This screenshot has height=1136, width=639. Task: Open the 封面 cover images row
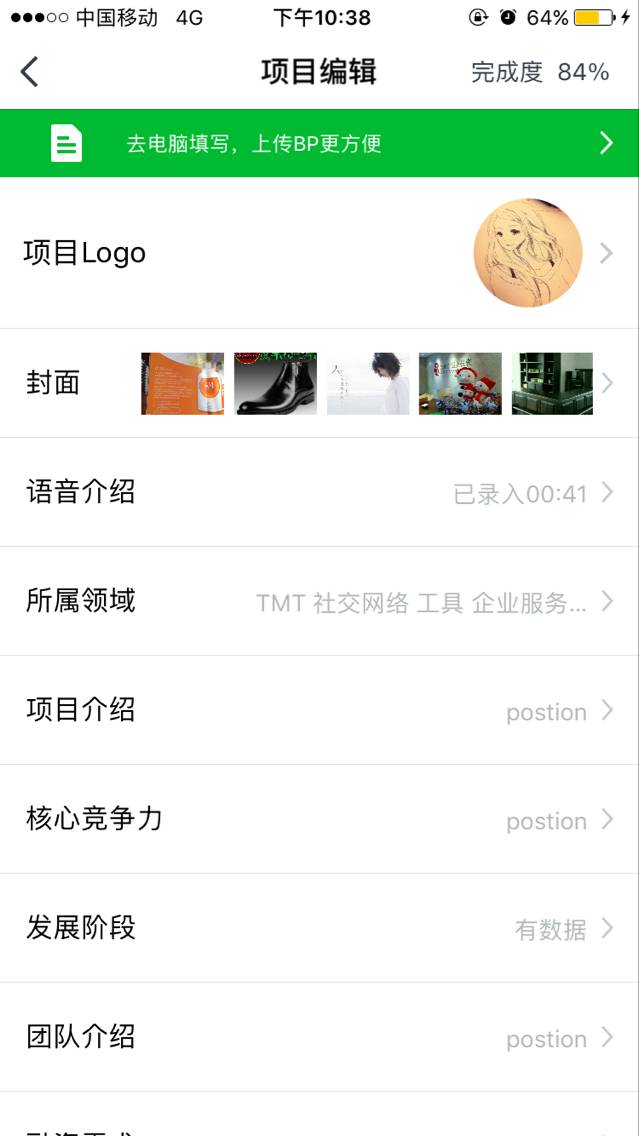coord(319,383)
